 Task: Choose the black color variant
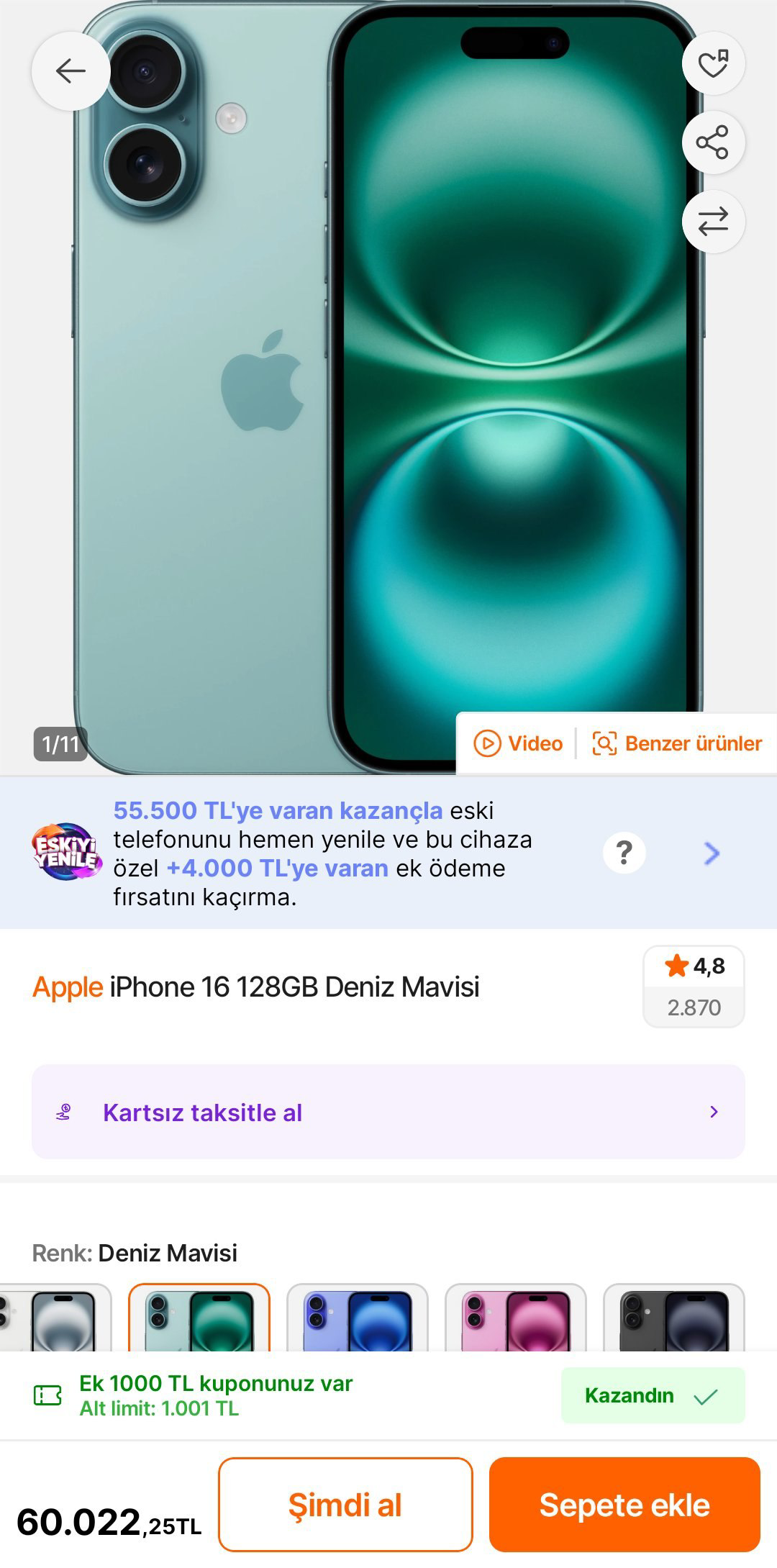pyautogui.click(x=674, y=1319)
